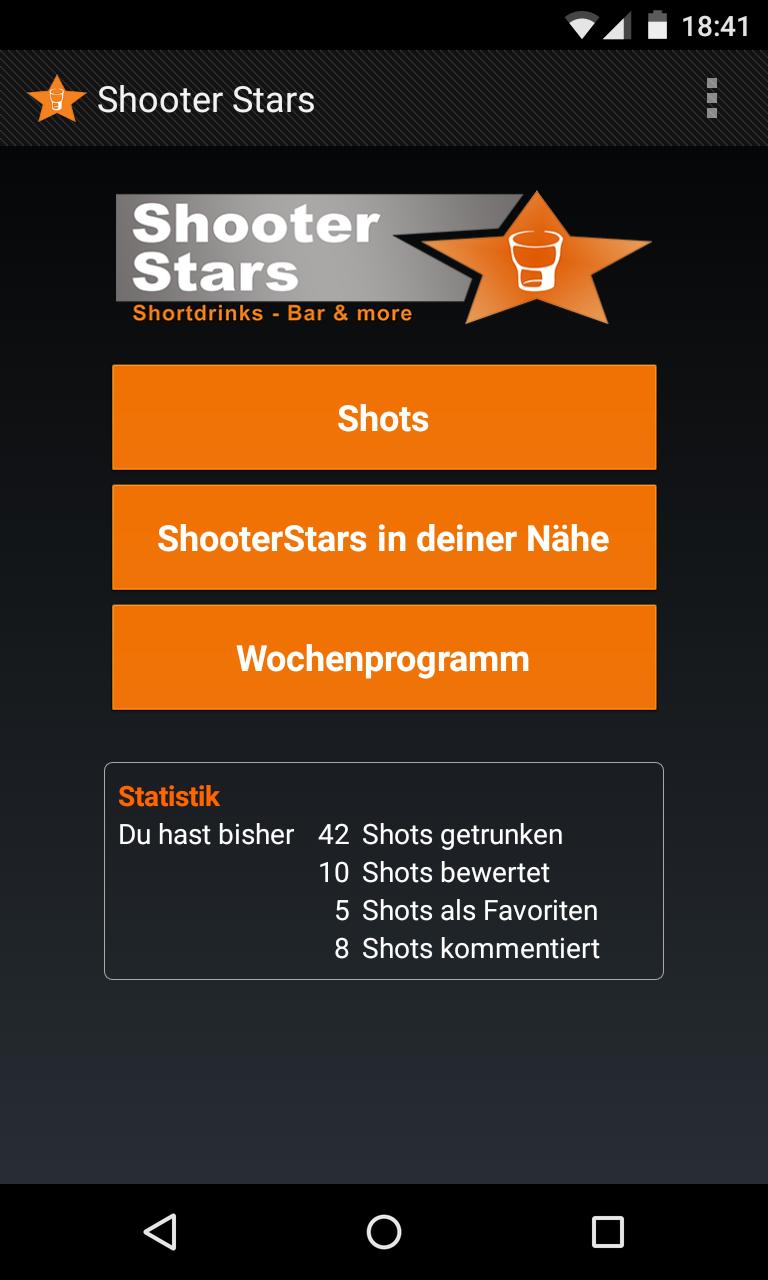Open ShooterStars in deiner Nähe

coord(384,537)
